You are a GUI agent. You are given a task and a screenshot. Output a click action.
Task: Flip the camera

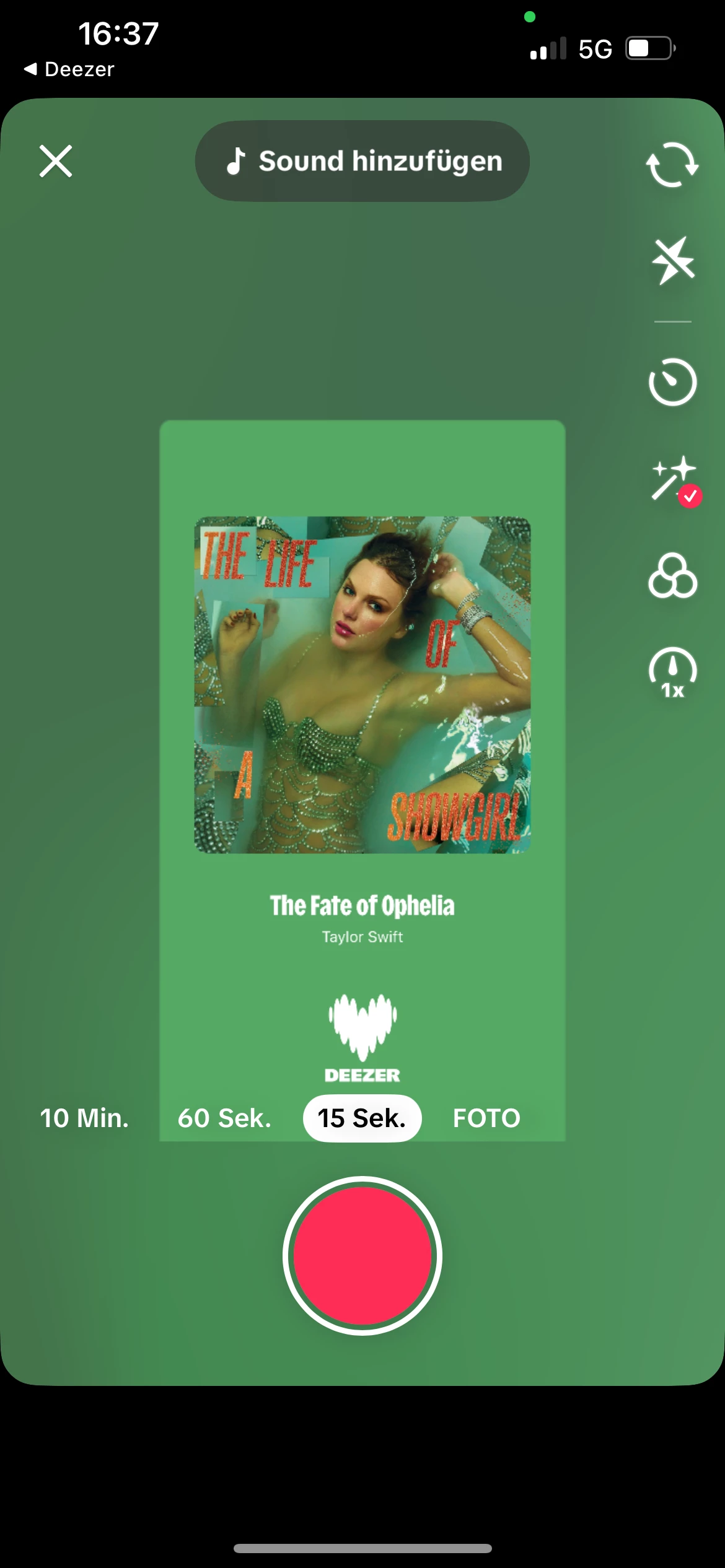point(672,165)
